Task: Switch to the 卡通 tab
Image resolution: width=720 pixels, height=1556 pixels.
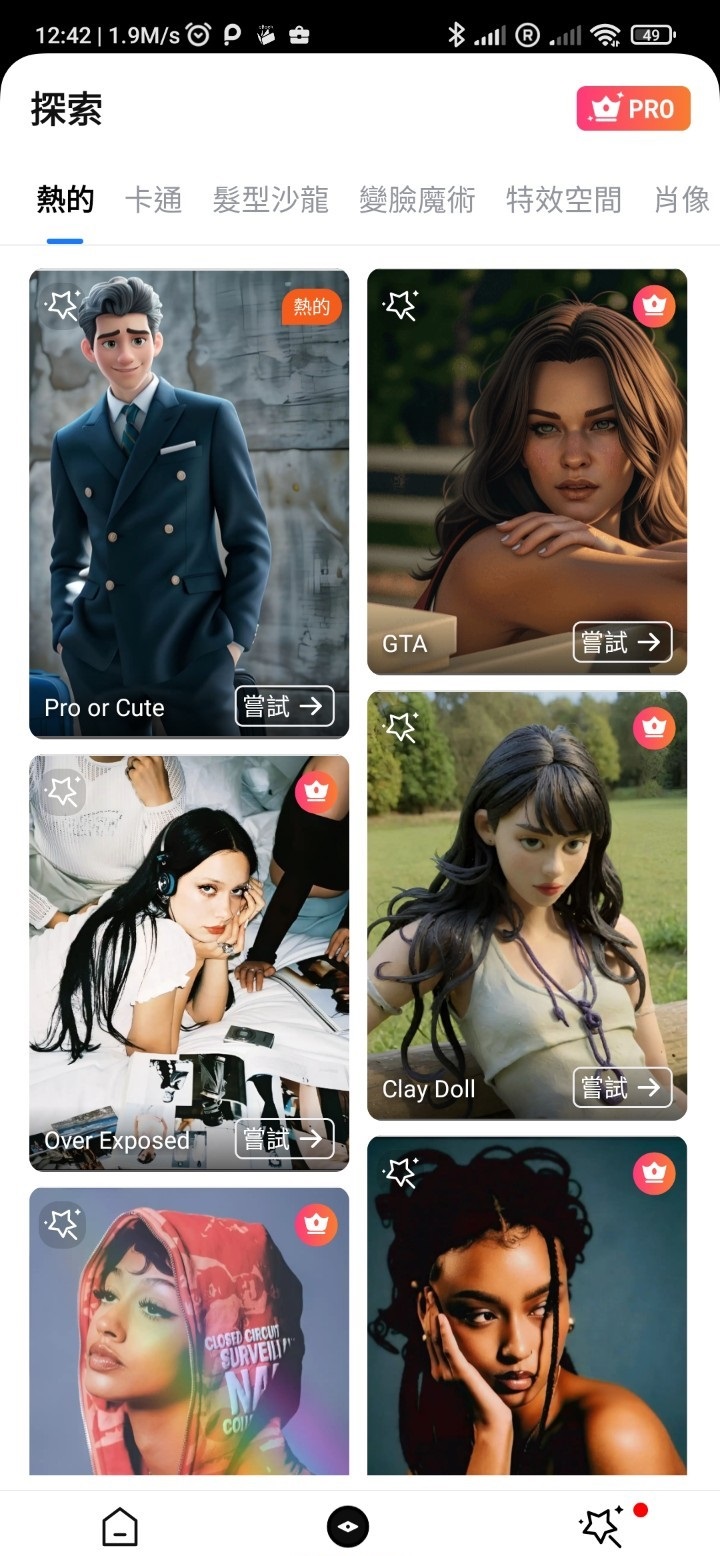Action: click(x=153, y=200)
